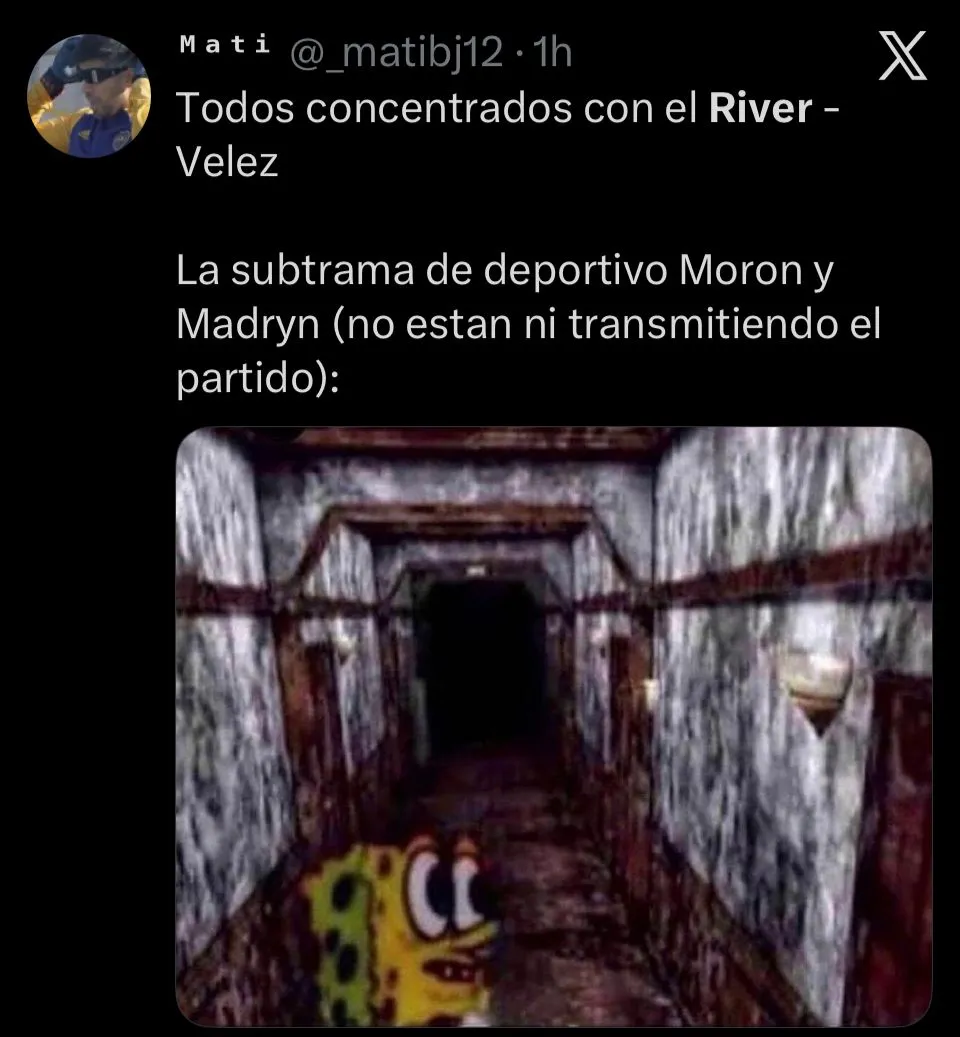Viewport: 960px width, 1037px height.
Task: Open the attached SpongeBob hallway image
Action: pos(554,726)
